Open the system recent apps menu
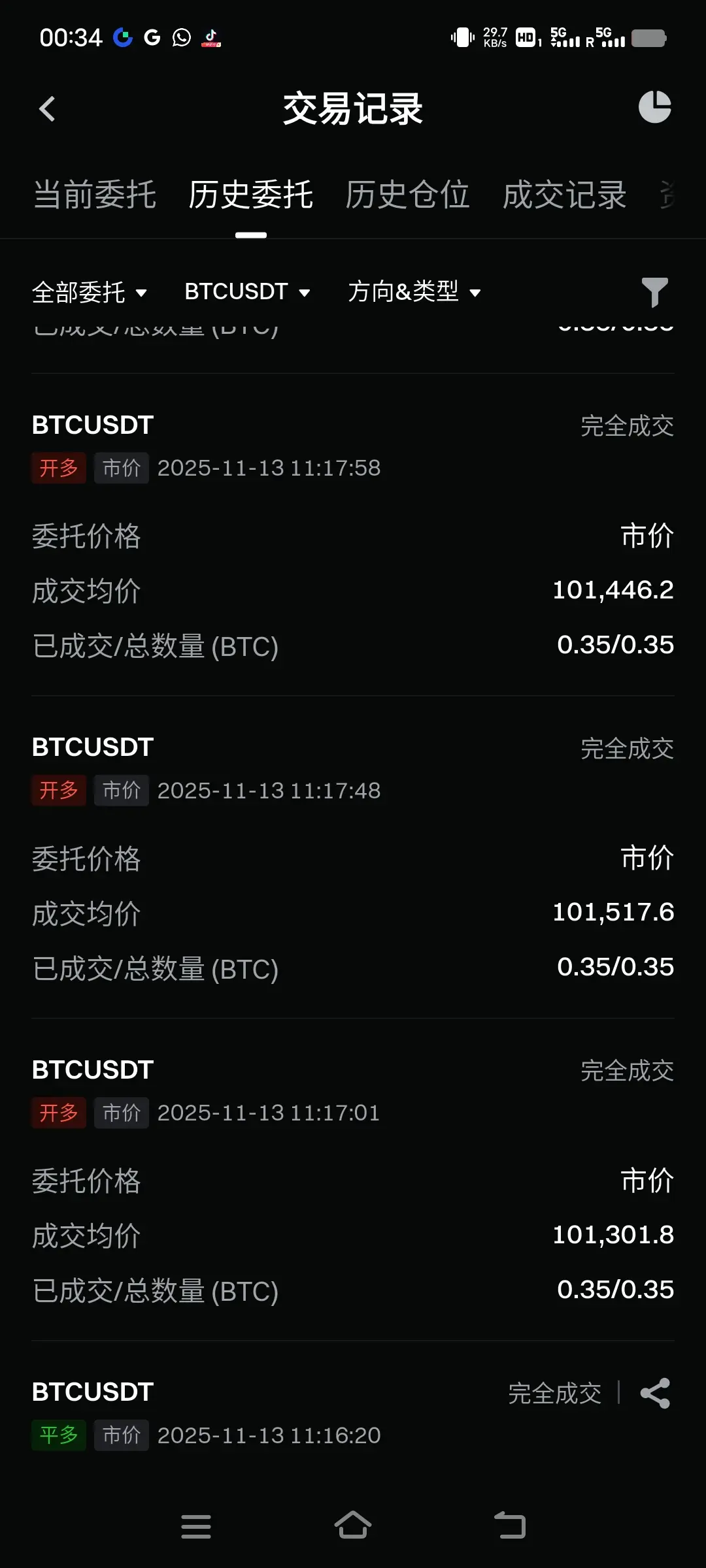Image resolution: width=706 pixels, height=1568 pixels. click(195, 1526)
